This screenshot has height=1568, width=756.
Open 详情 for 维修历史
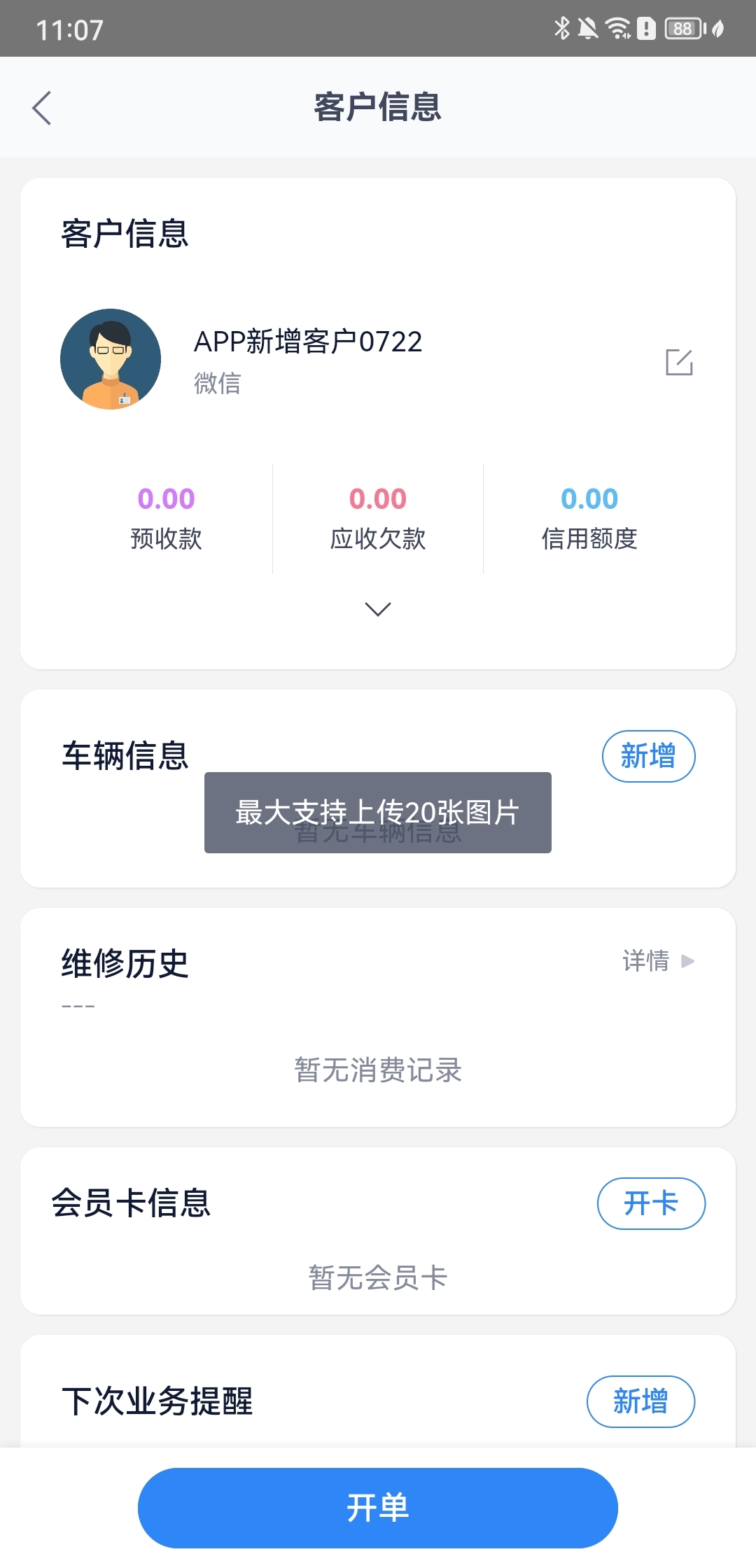(x=658, y=961)
